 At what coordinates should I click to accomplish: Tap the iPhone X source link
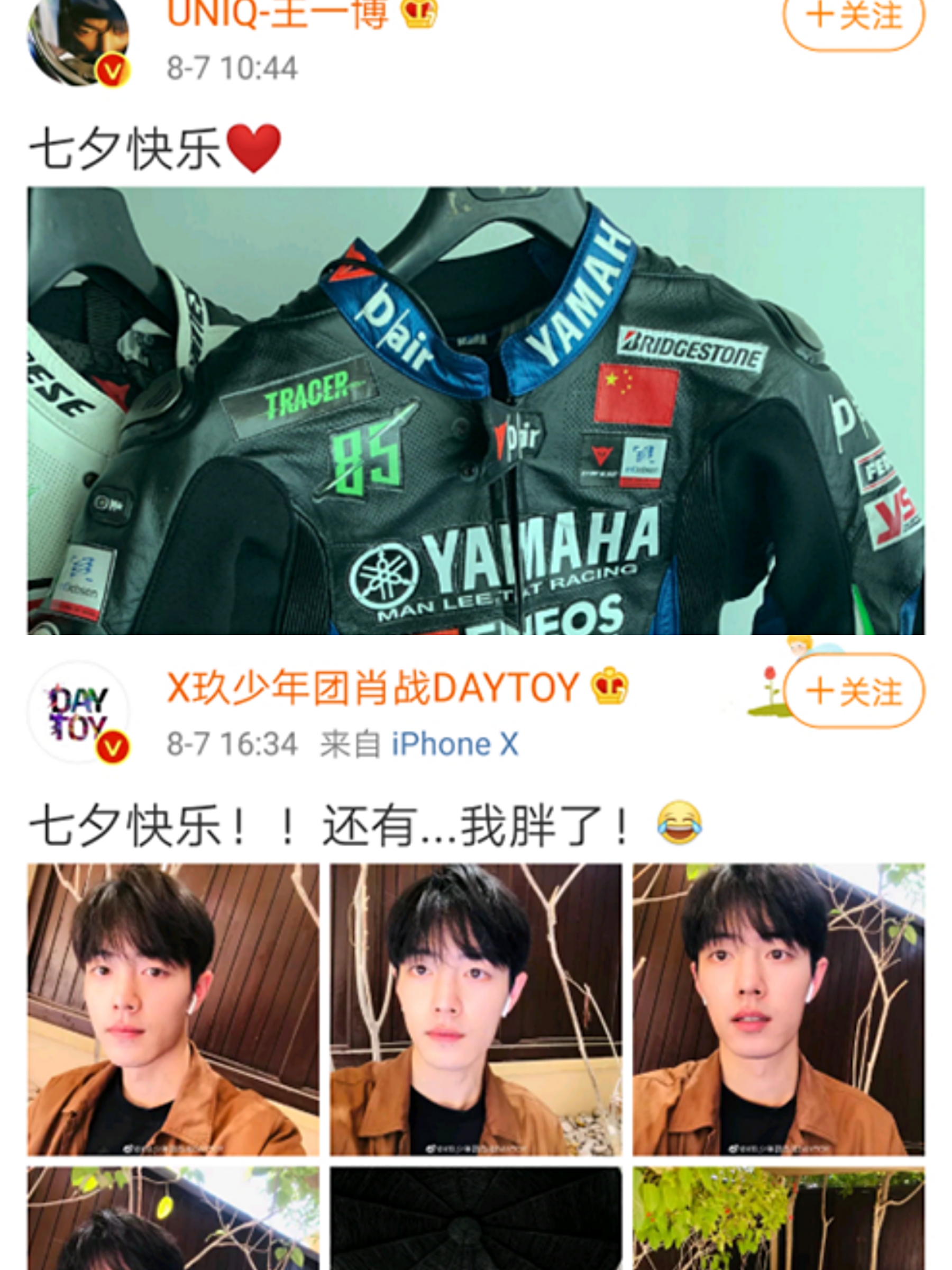[454, 745]
